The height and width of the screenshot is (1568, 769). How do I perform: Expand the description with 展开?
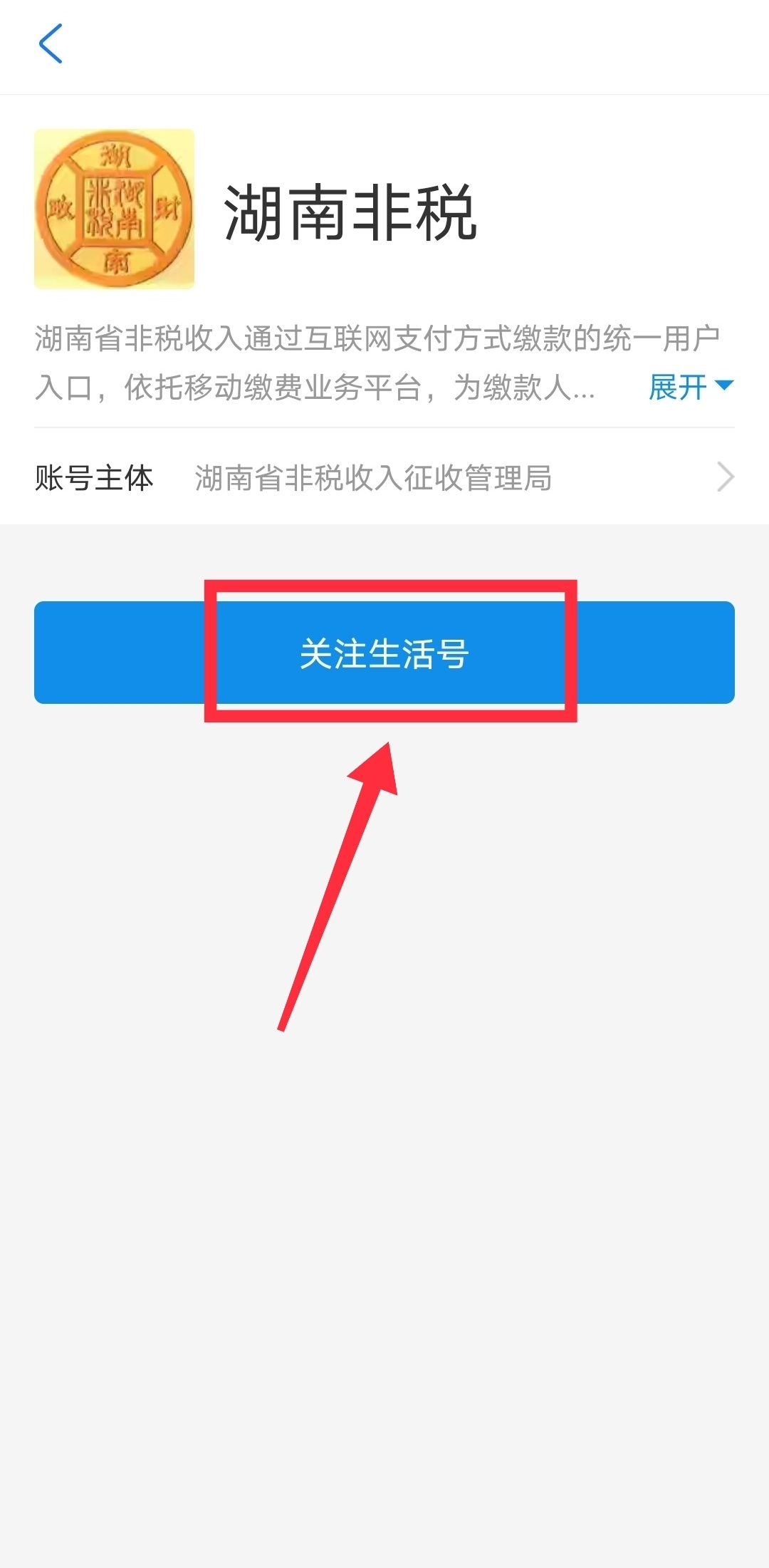click(689, 387)
